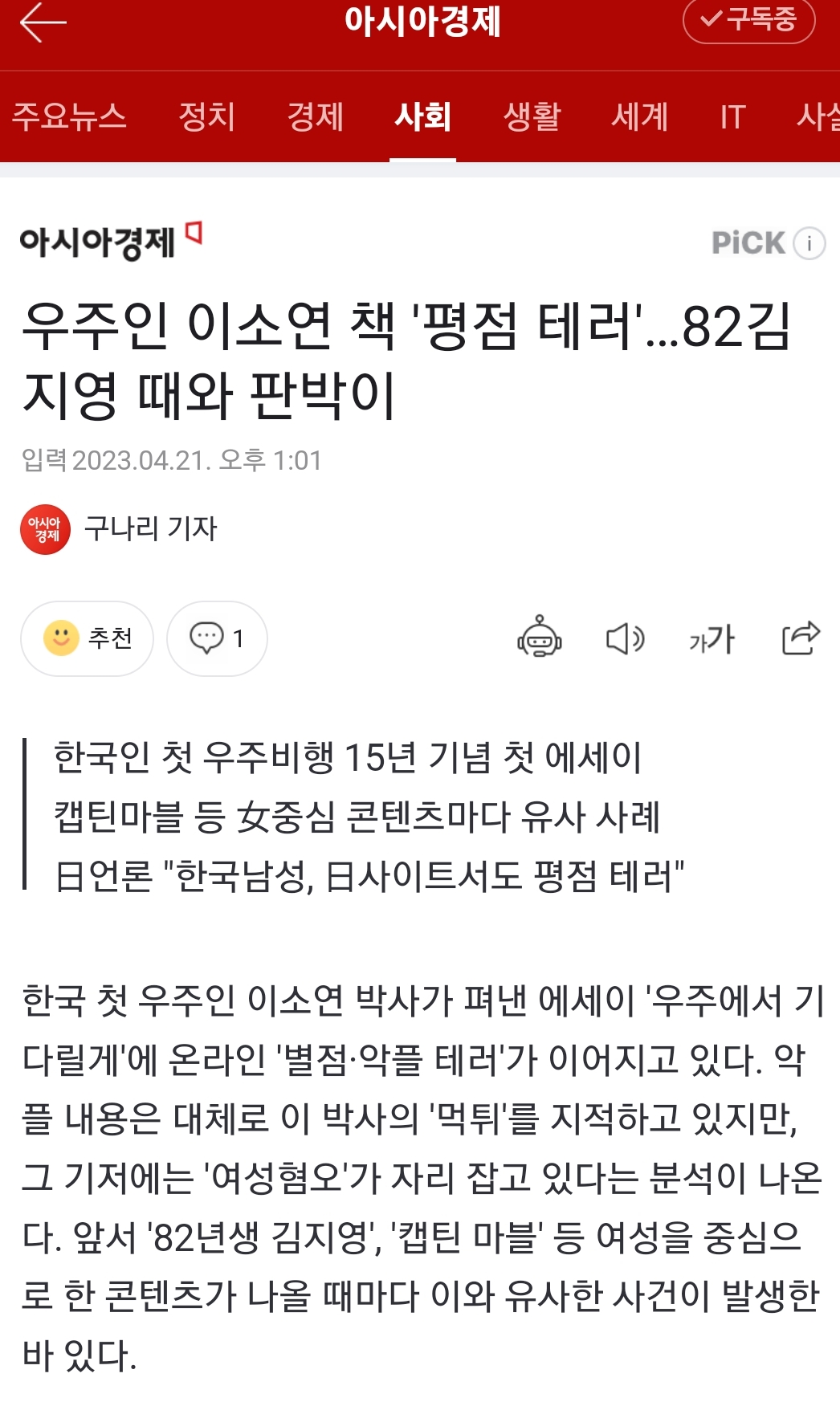Listen to the article with speaker icon
Viewport: 840px width, 1402px height.
(625, 638)
